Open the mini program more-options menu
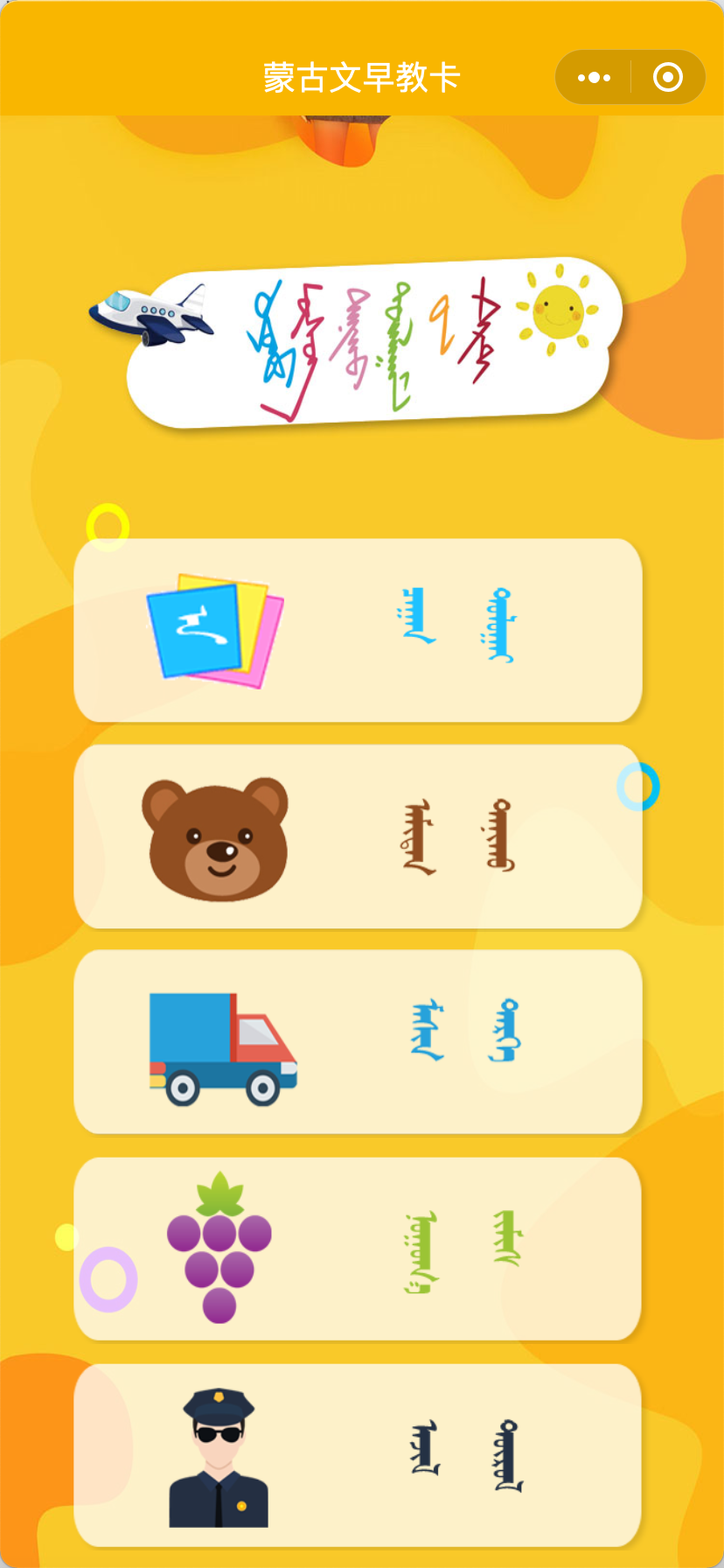Screen dimensions: 724x1568 [595, 78]
